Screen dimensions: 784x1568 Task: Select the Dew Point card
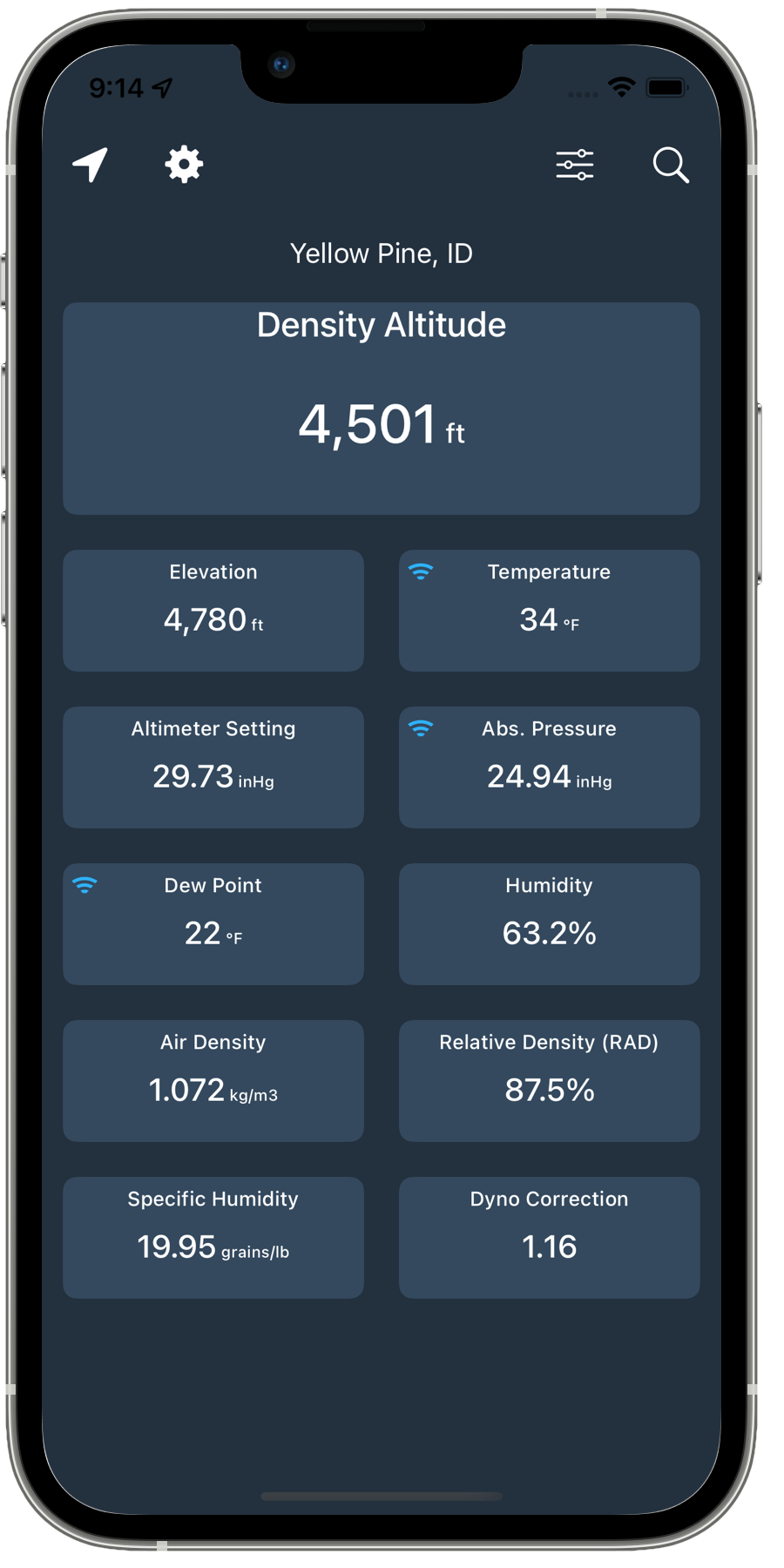coord(213,923)
